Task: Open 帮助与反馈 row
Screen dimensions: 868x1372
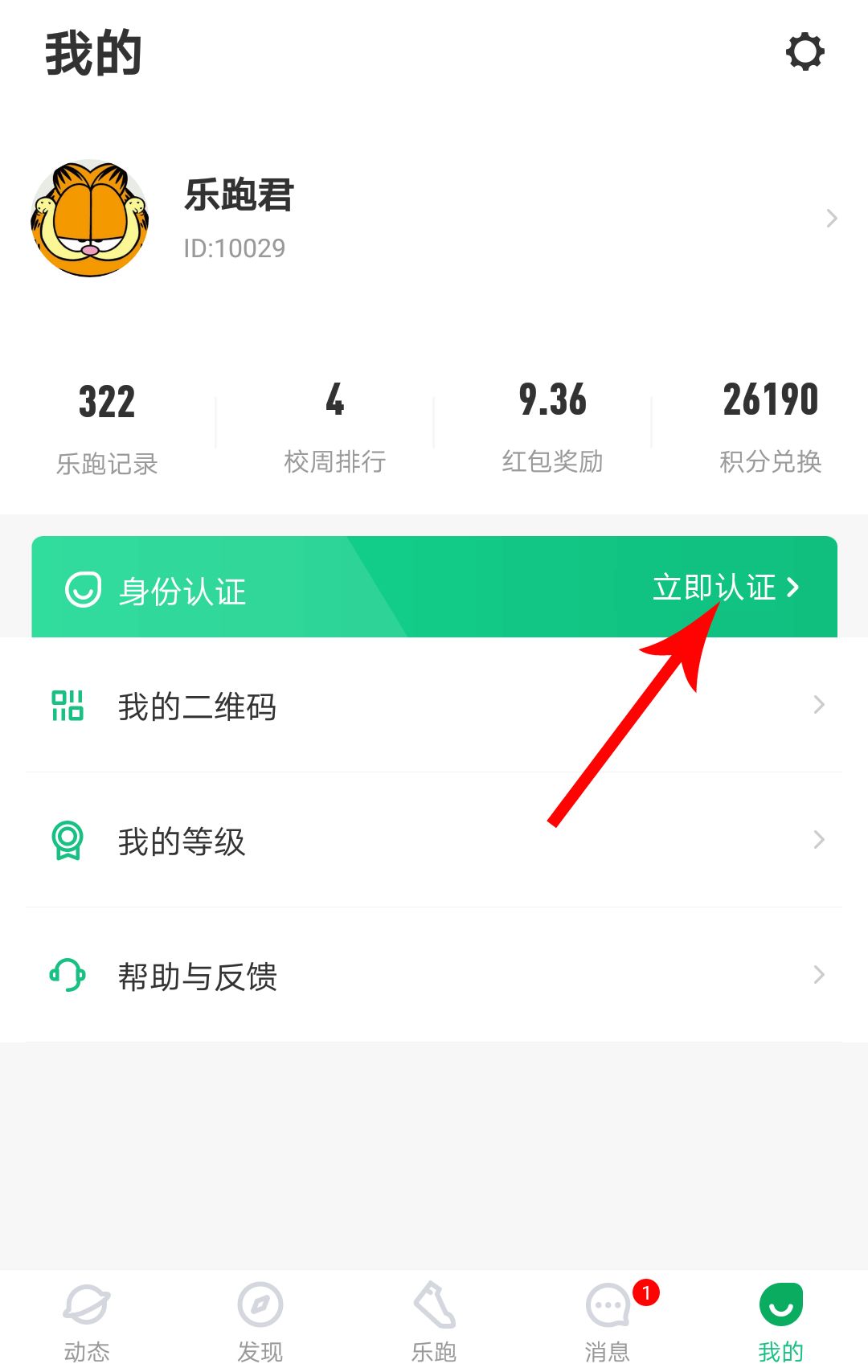Action: [x=434, y=977]
